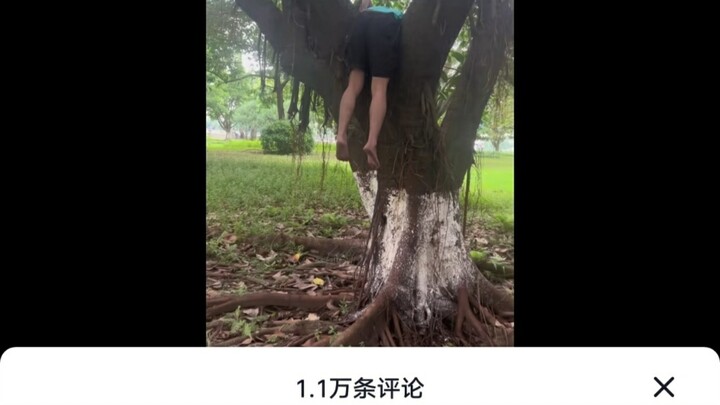Tap the video above the comments panel

(360, 172)
